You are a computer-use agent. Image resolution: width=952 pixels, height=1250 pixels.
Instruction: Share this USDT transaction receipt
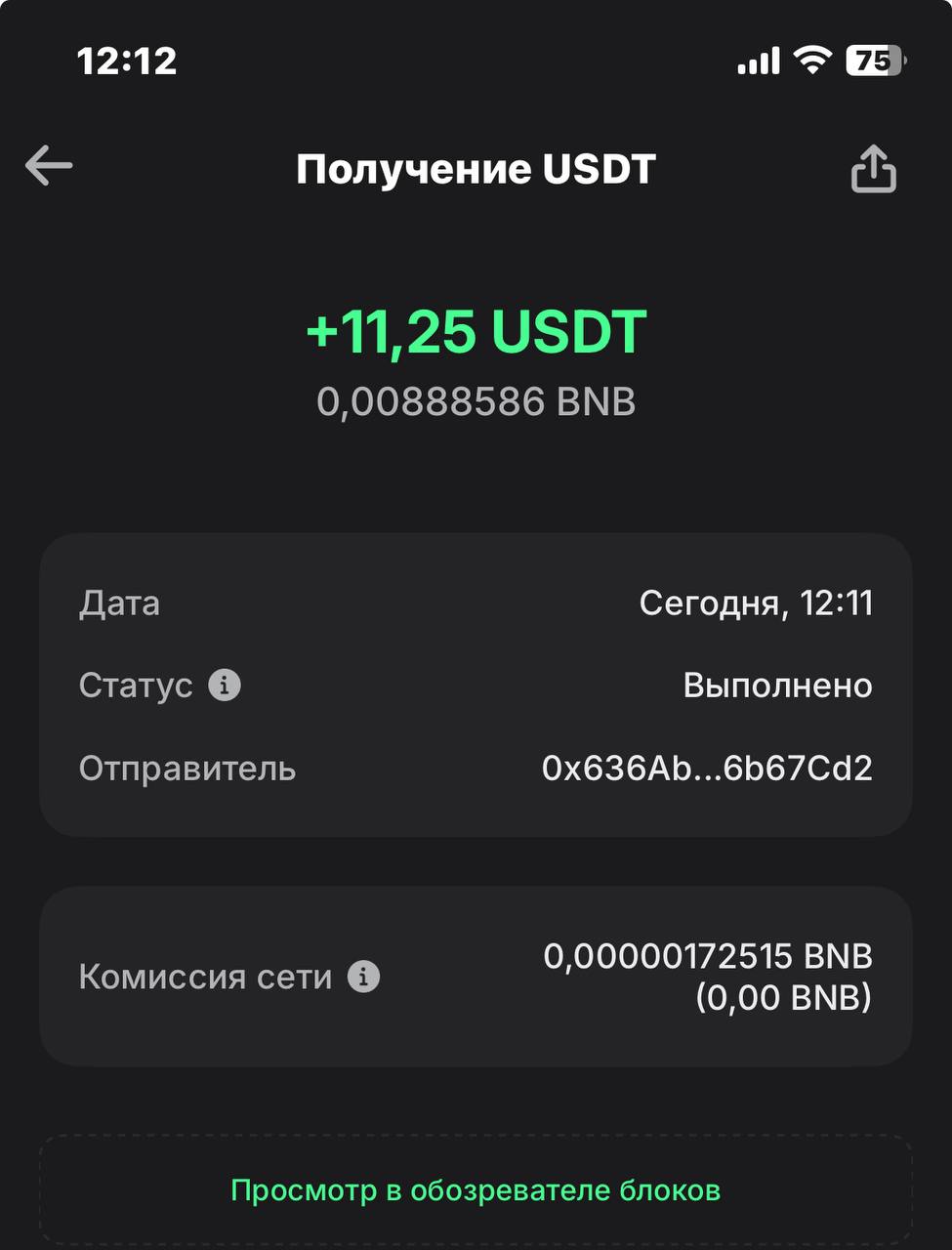click(x=873, y=169)
